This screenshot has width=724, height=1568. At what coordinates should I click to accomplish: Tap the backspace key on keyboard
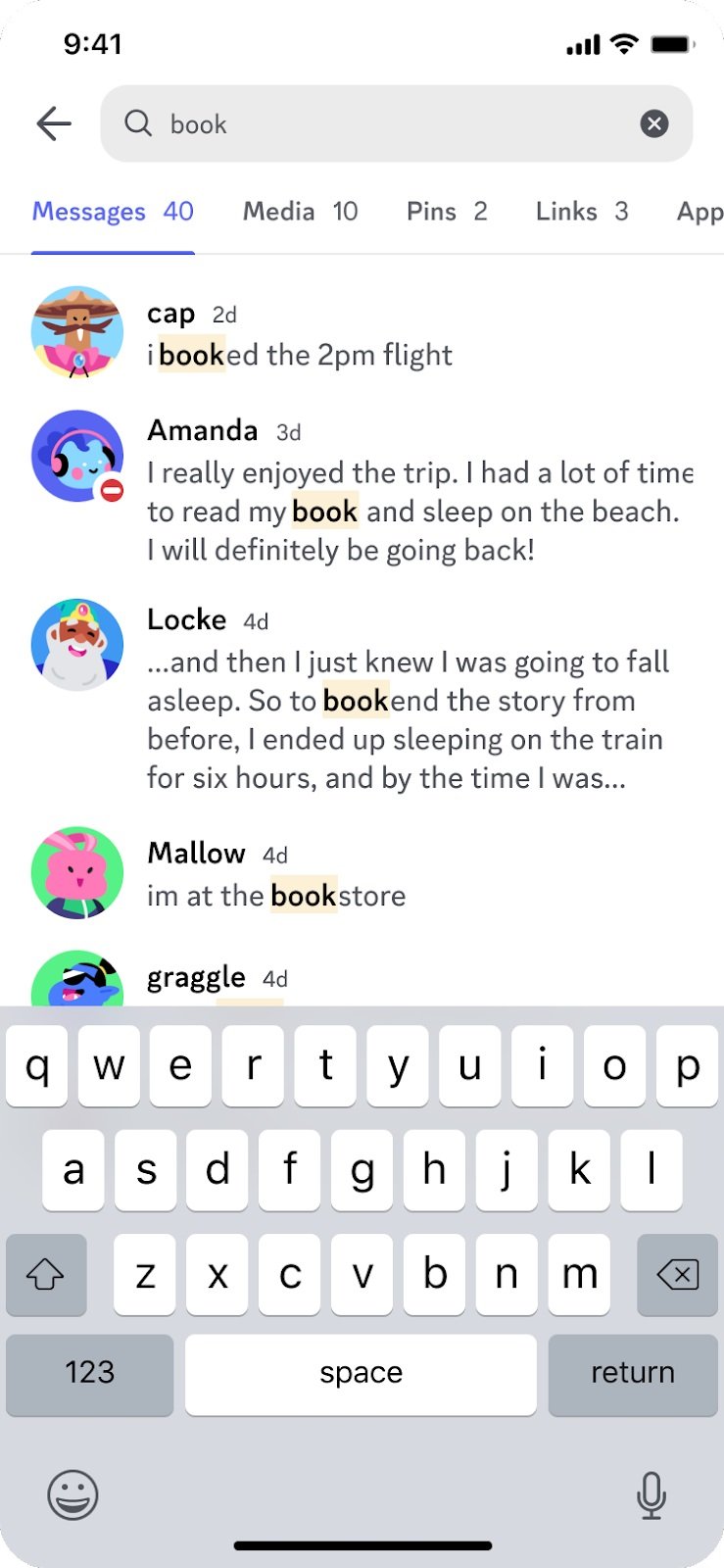[x=677, y=1274]
